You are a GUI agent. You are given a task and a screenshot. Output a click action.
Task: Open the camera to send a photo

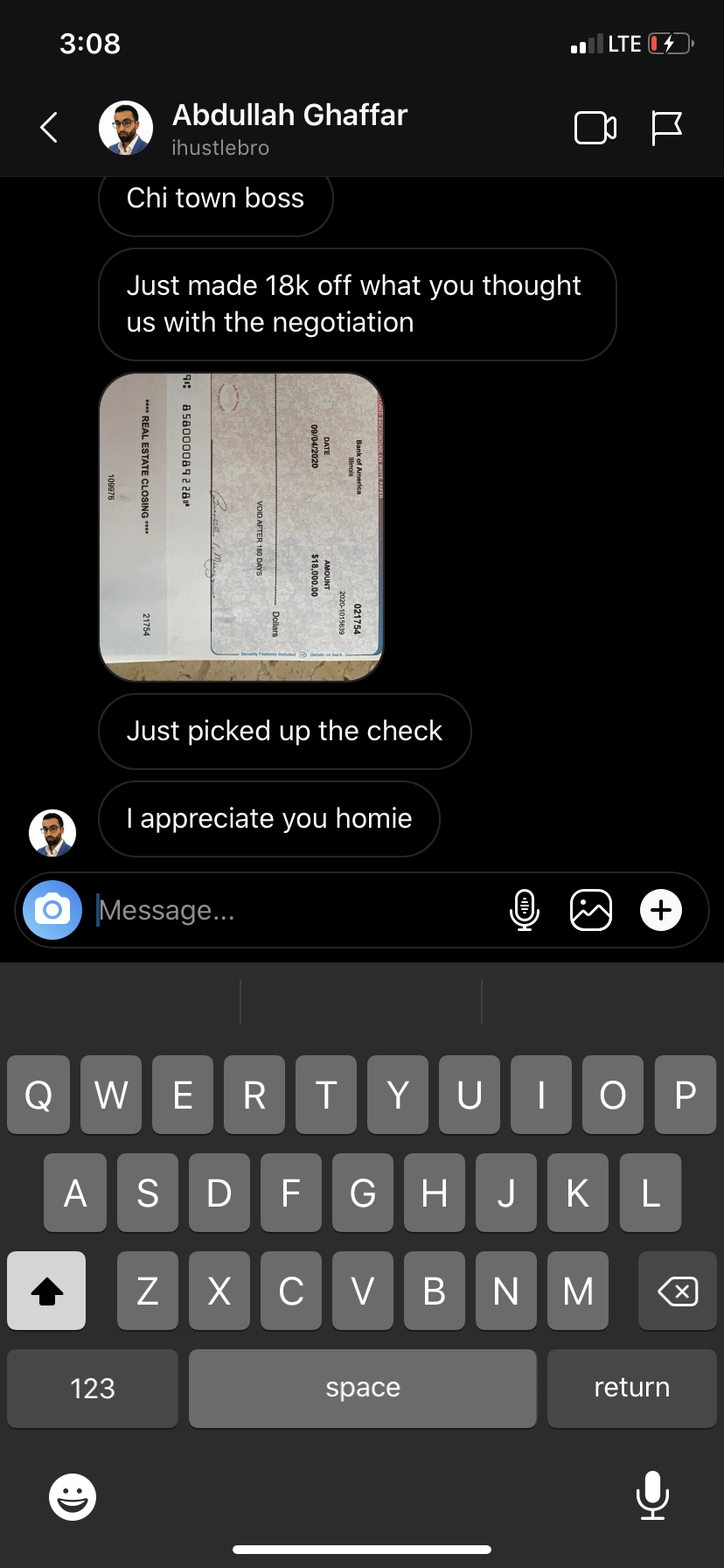tap(52, 910)
